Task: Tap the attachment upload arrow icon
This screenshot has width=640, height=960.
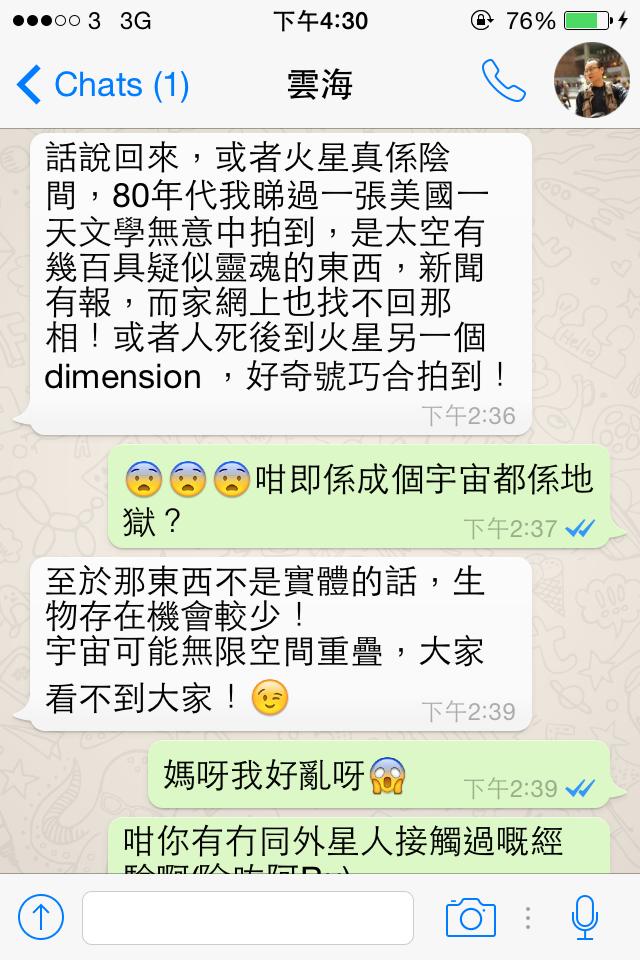Action: [41, 916]
